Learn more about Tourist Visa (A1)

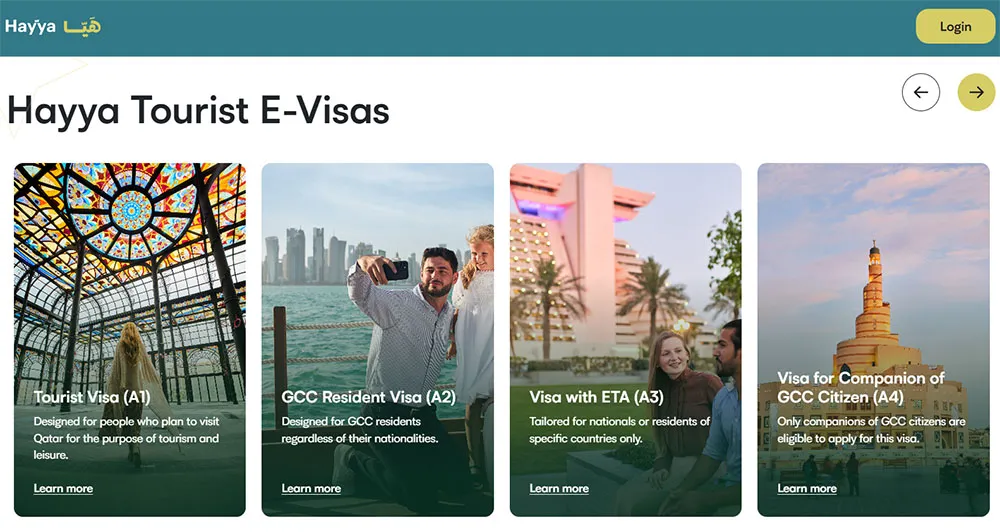[x=63, y=488]
